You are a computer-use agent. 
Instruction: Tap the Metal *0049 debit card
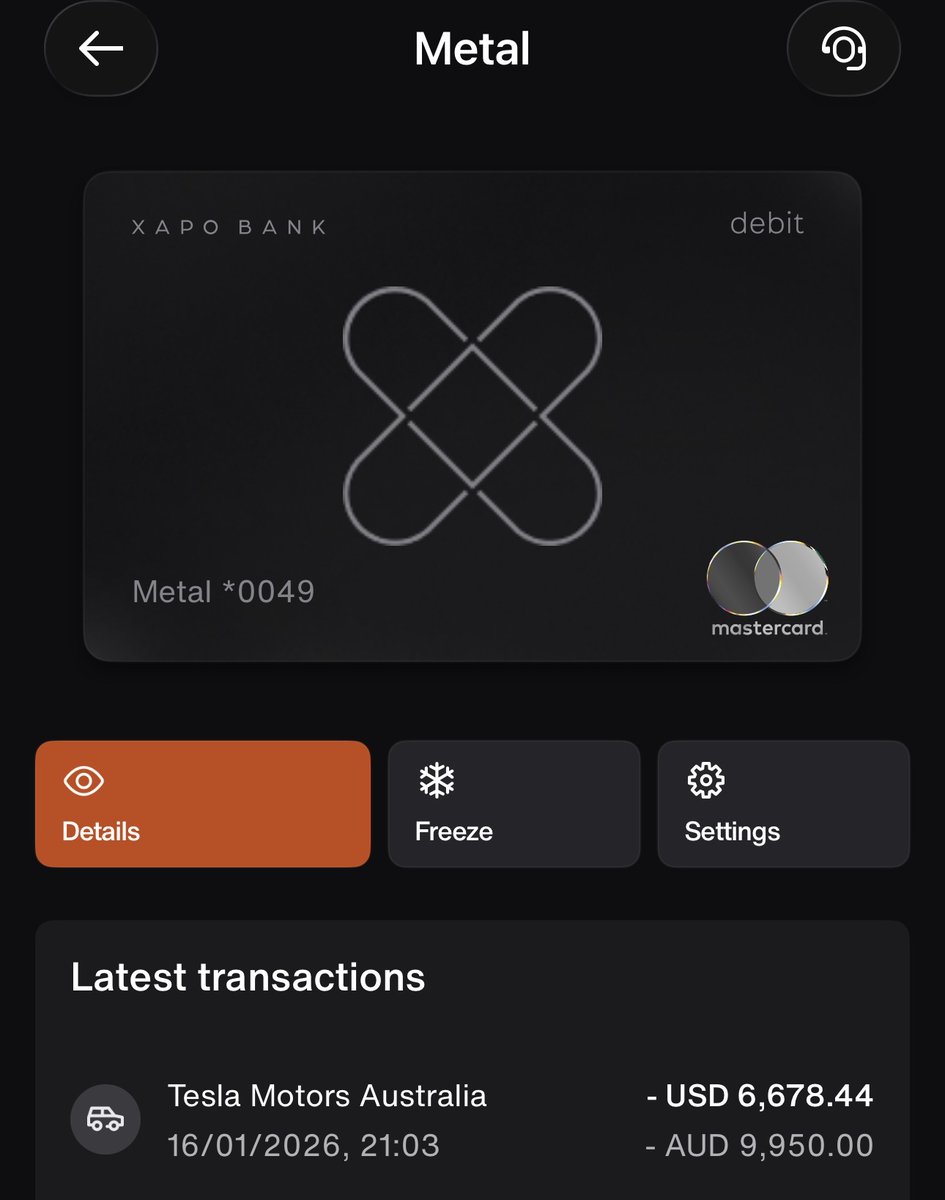pos(472,416)
